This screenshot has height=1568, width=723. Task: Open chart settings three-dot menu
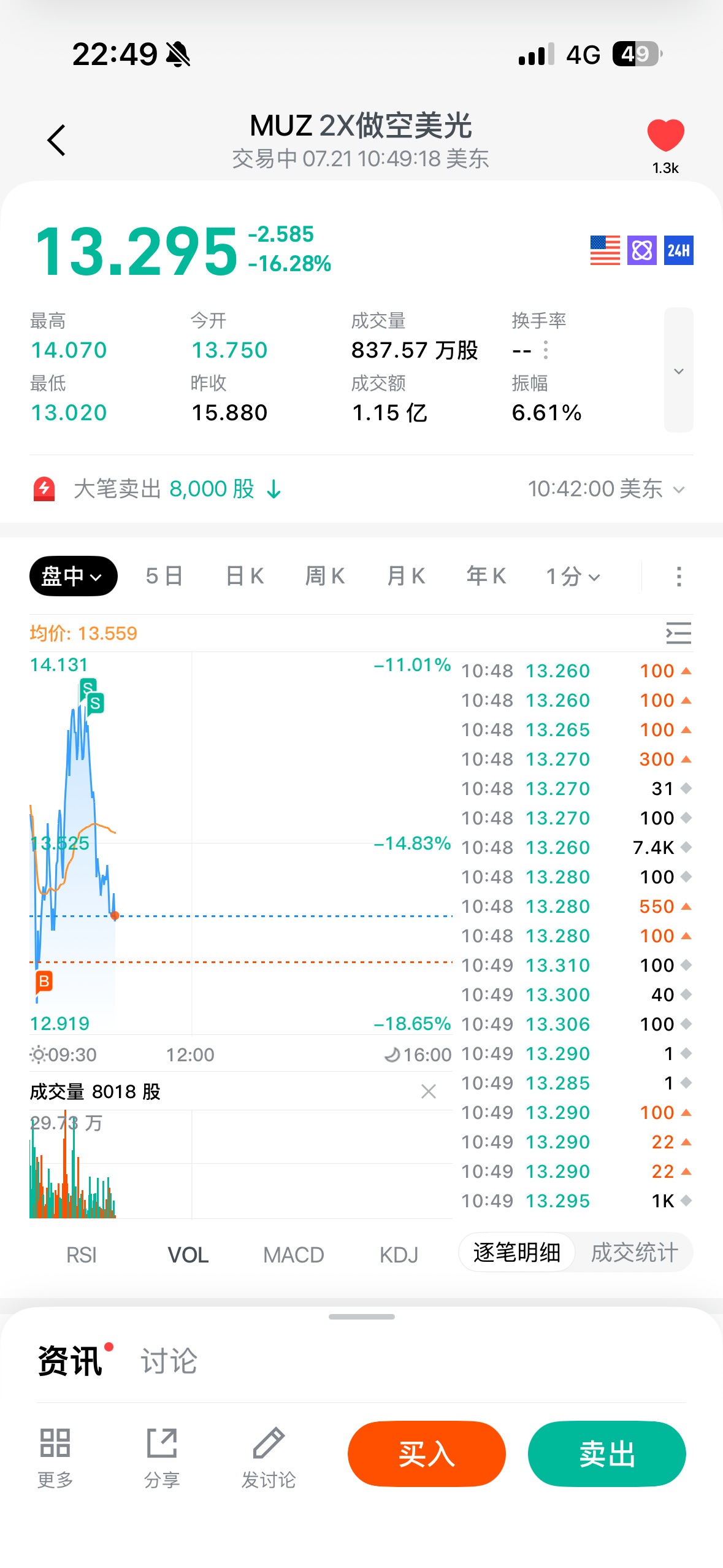[x=678, y=576]
